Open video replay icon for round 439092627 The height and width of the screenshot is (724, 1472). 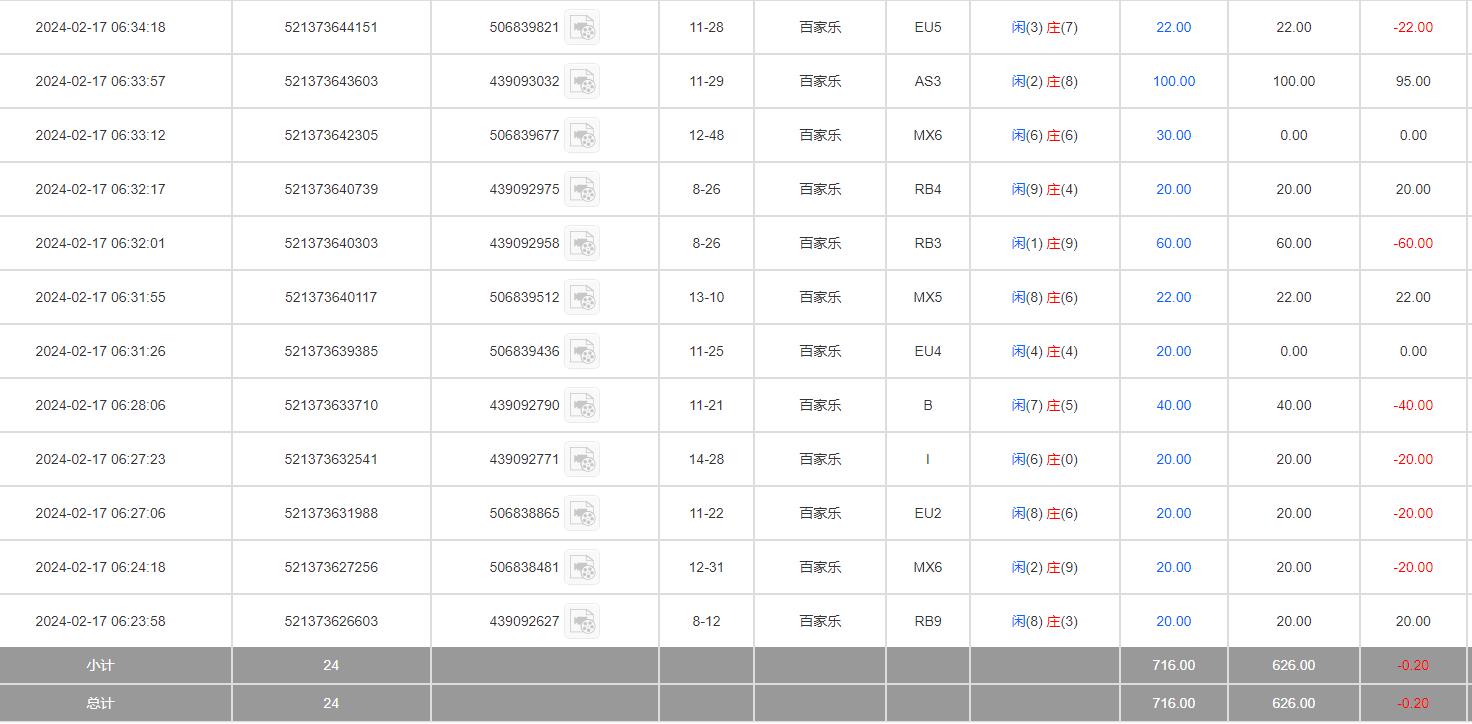pyautogui.click(x=582, y=622)
